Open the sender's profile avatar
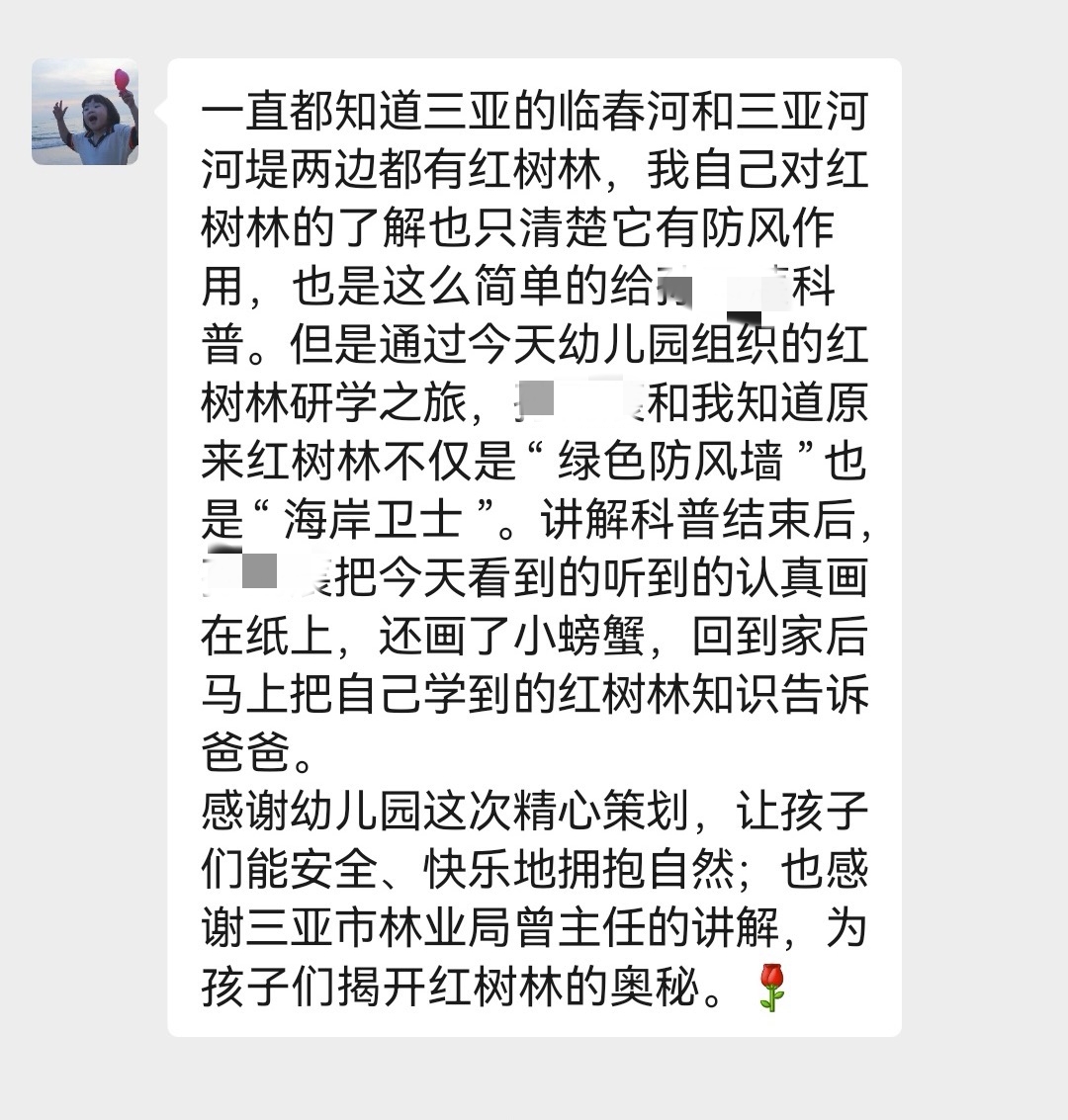This screenshot has height=1120, width=1068. [85, 112]
